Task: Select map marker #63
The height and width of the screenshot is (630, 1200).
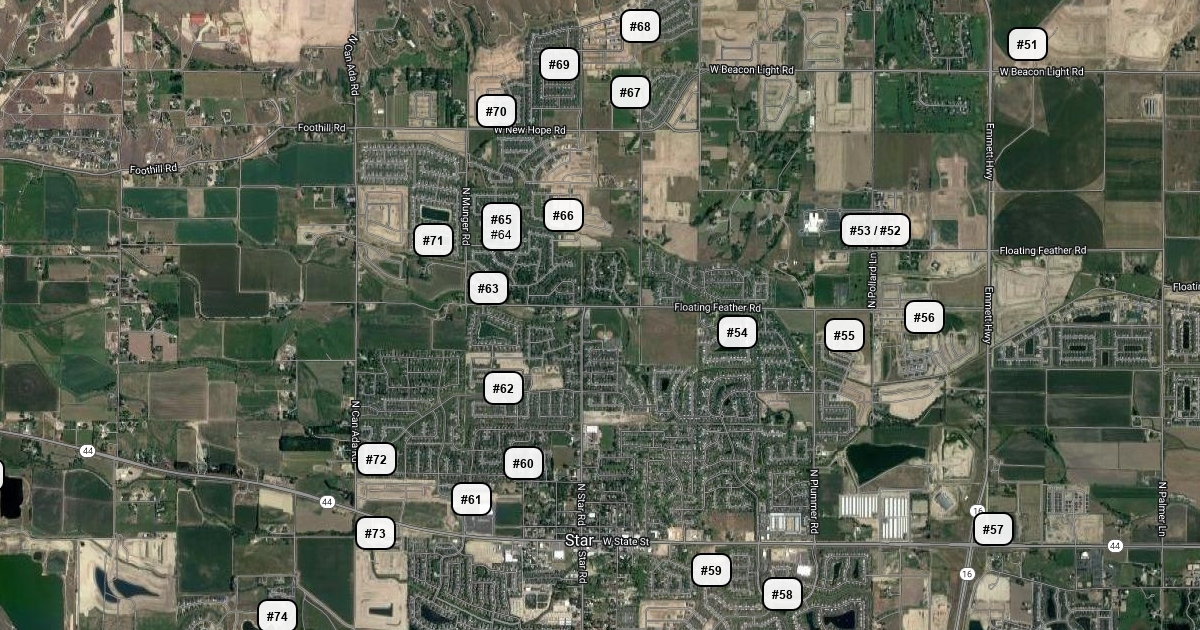Action: (488, 289)
